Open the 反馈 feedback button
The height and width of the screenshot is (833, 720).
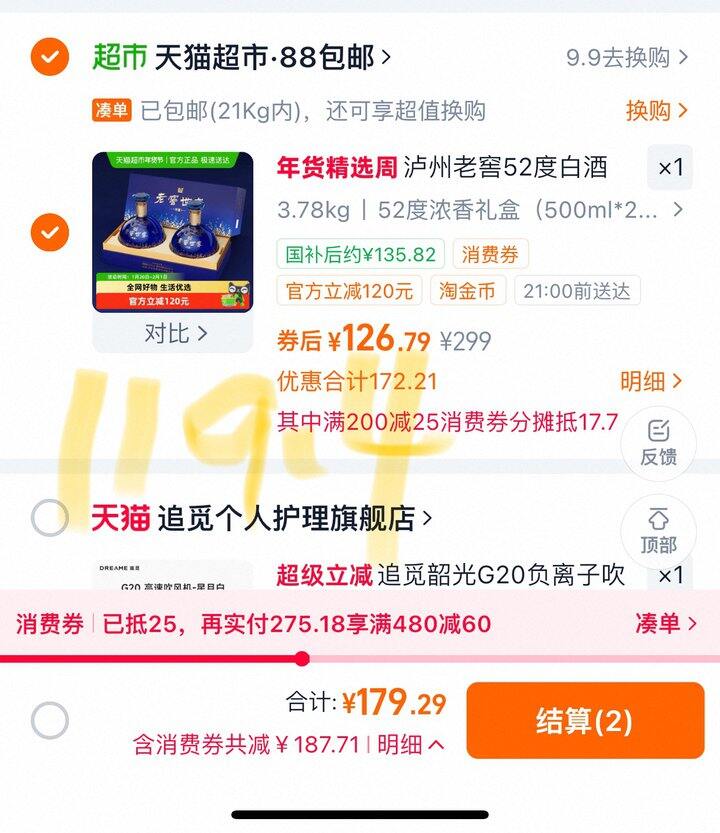(x=658, y=444)
